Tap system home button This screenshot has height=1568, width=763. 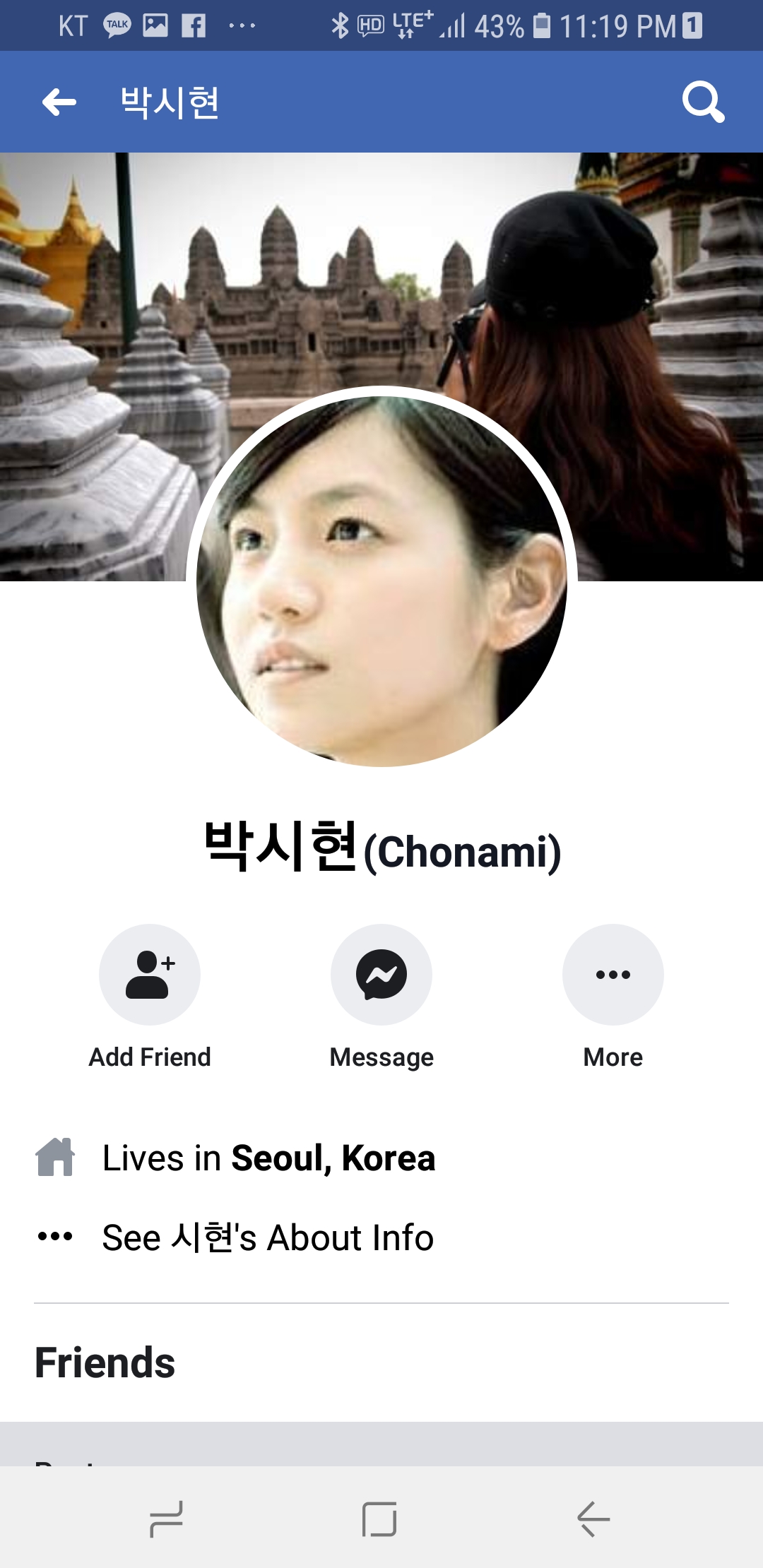379,1519
